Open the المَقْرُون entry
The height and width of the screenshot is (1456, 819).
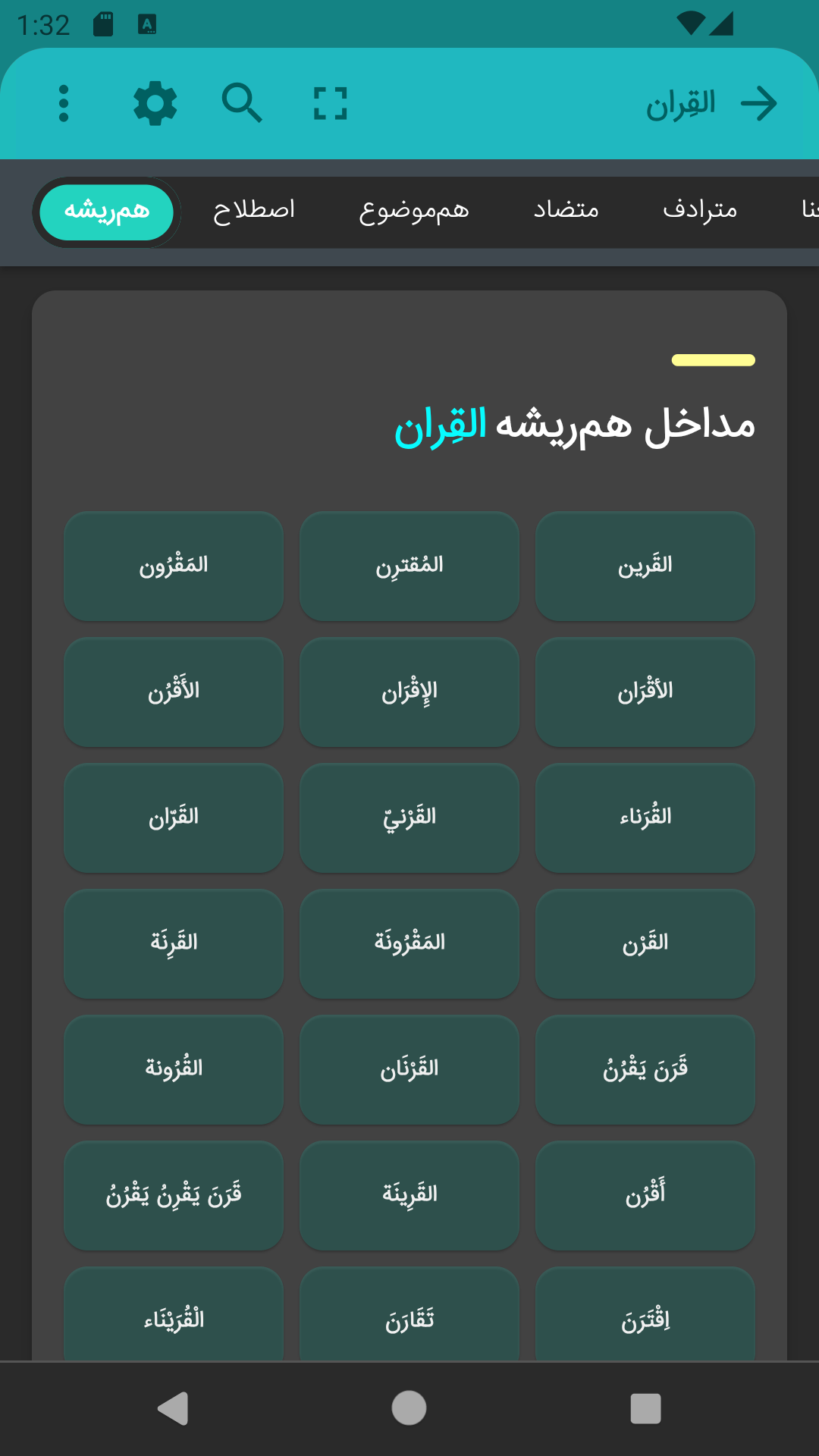(x=173, y=565)
